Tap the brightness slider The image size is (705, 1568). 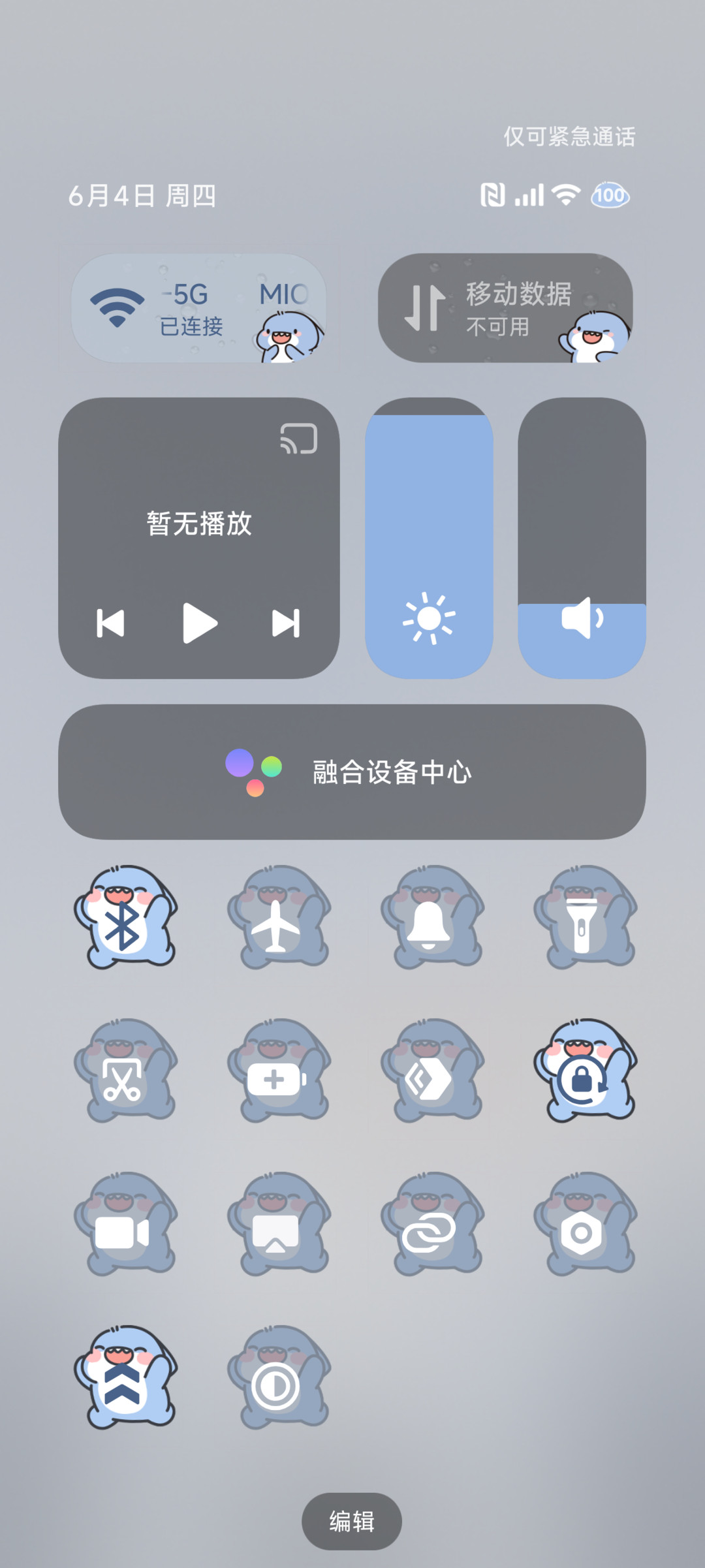click(x=429, y=538)
